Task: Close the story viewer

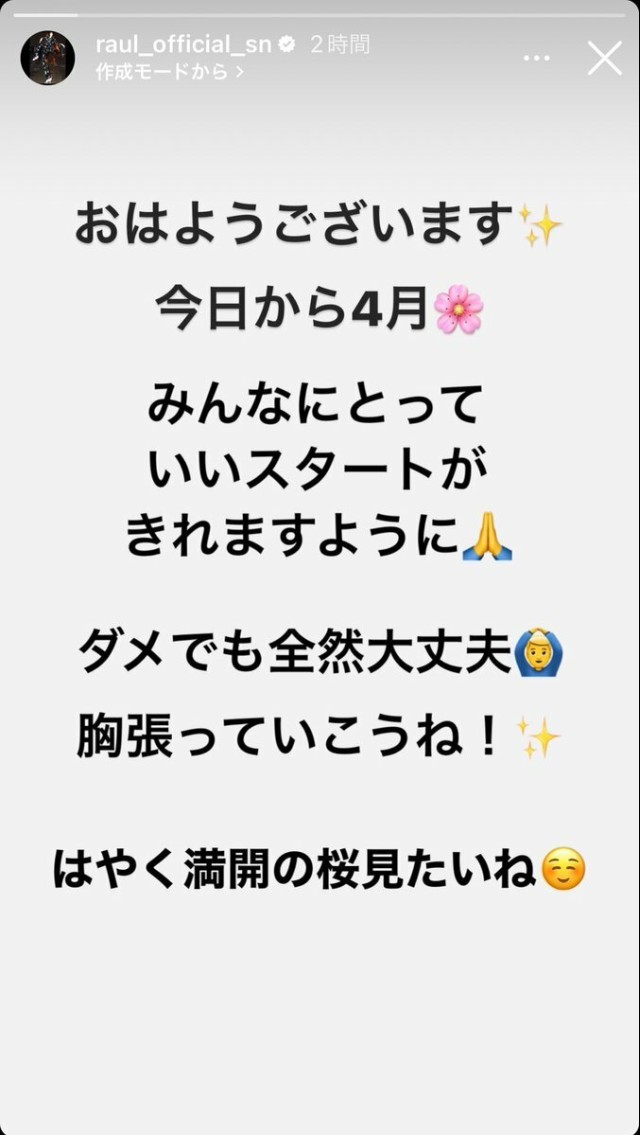Action: (604, 58)
